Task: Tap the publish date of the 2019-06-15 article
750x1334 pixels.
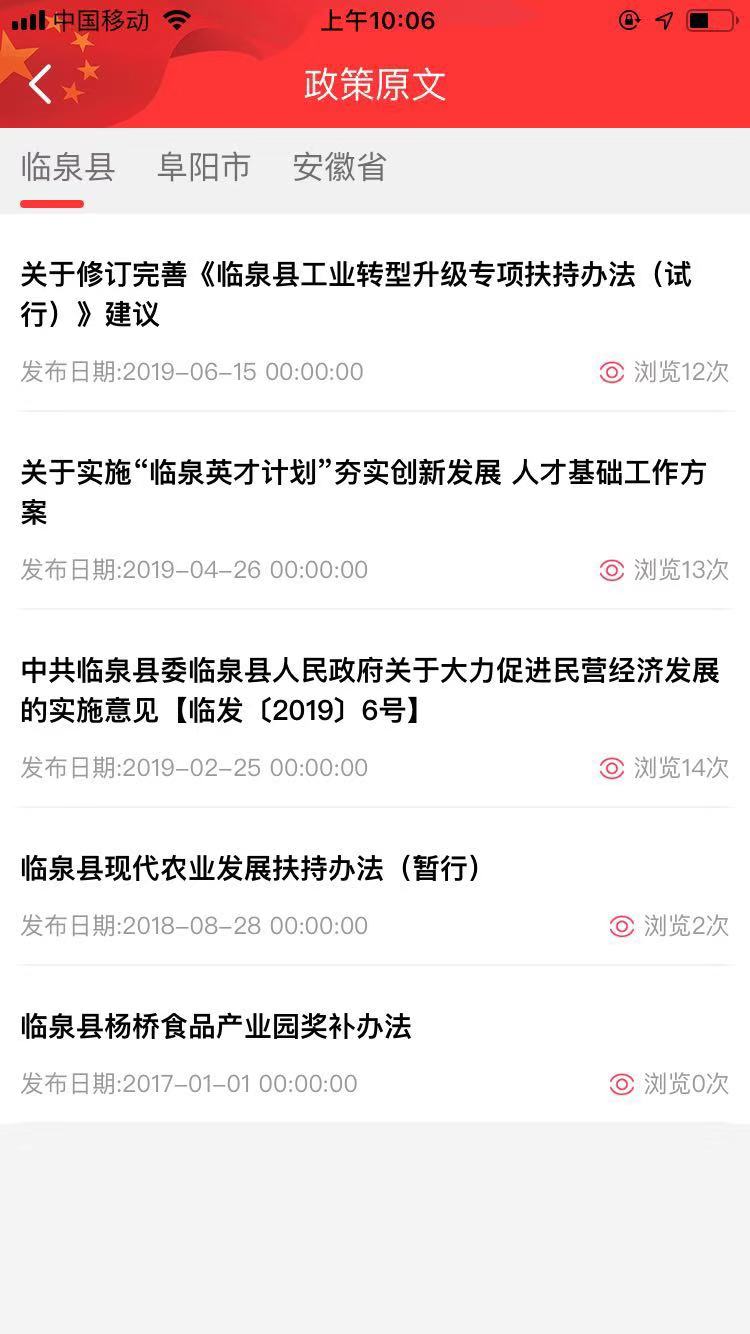Action: [190, 371]
